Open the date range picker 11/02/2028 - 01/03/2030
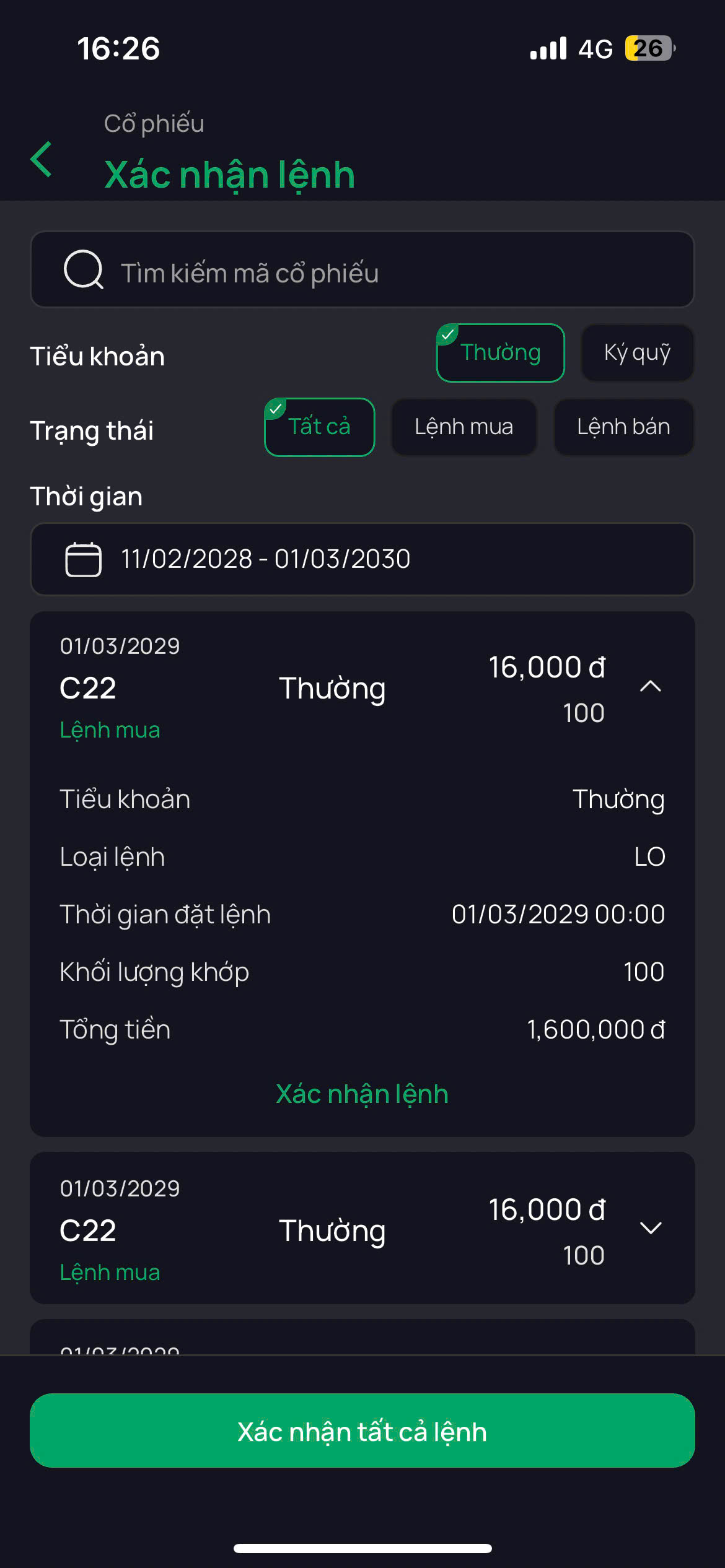This screenshot has width=725, height=1568. pos(362,559)
